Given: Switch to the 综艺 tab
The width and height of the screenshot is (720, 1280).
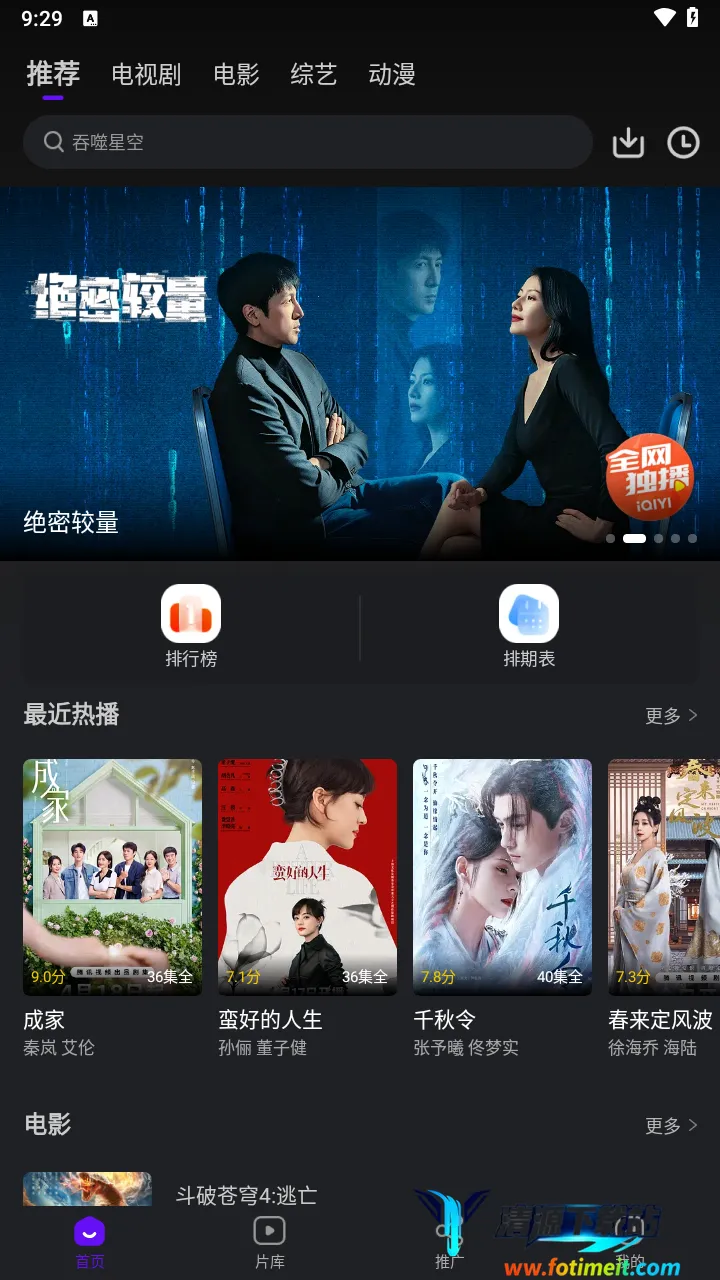Looking at the screenshot, I should coord(314,74).
